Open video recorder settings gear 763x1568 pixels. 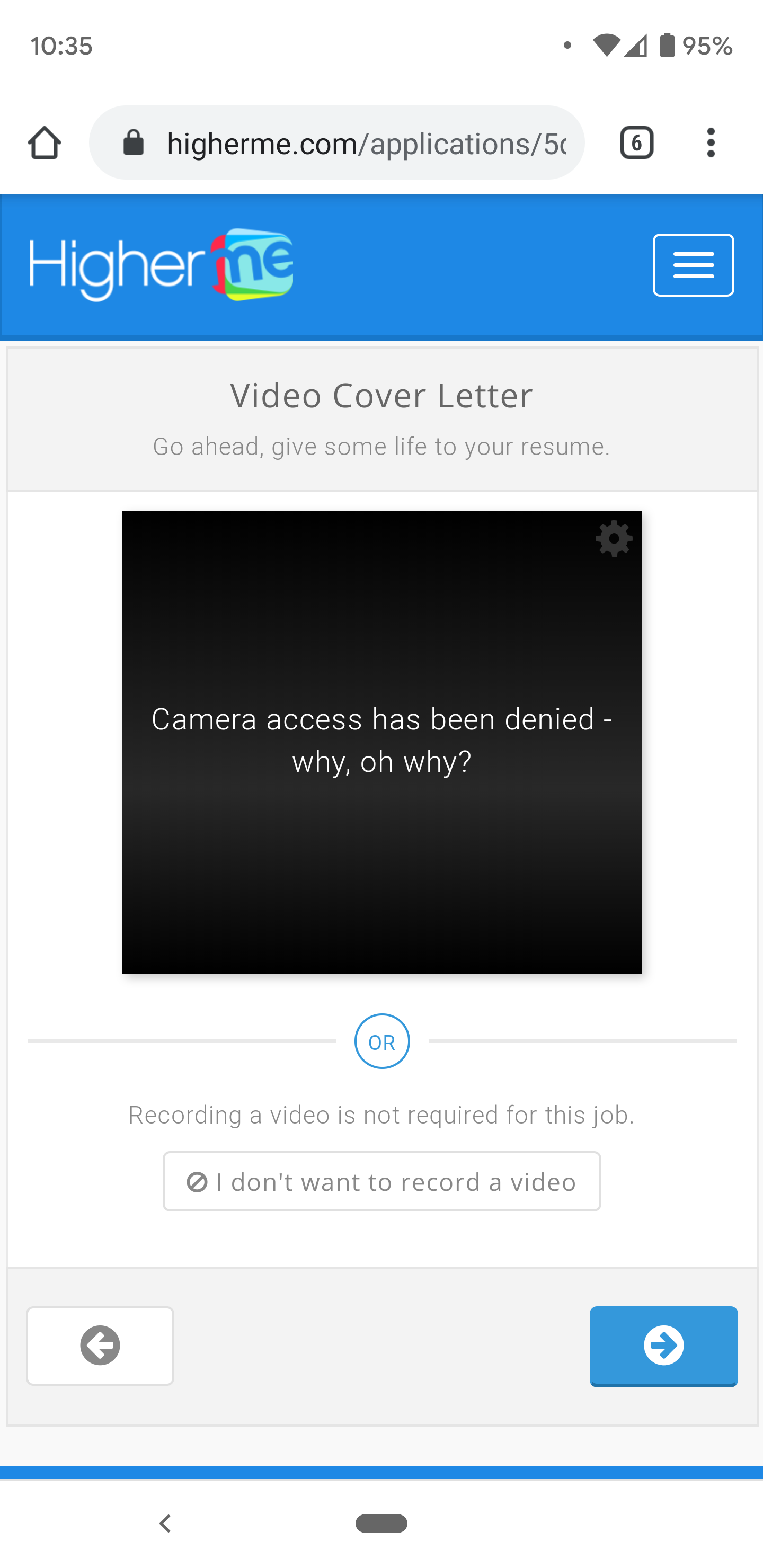tap(613, 538)
